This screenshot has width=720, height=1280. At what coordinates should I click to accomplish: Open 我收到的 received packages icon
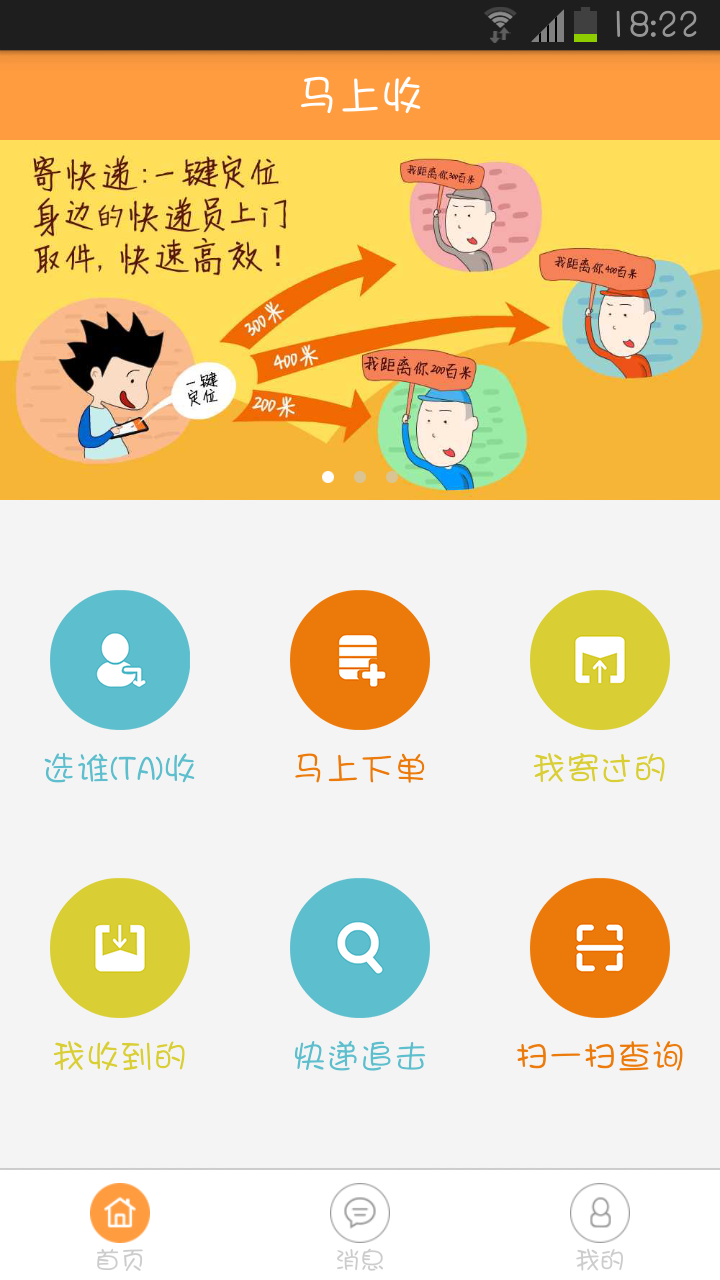coord(120,947)
